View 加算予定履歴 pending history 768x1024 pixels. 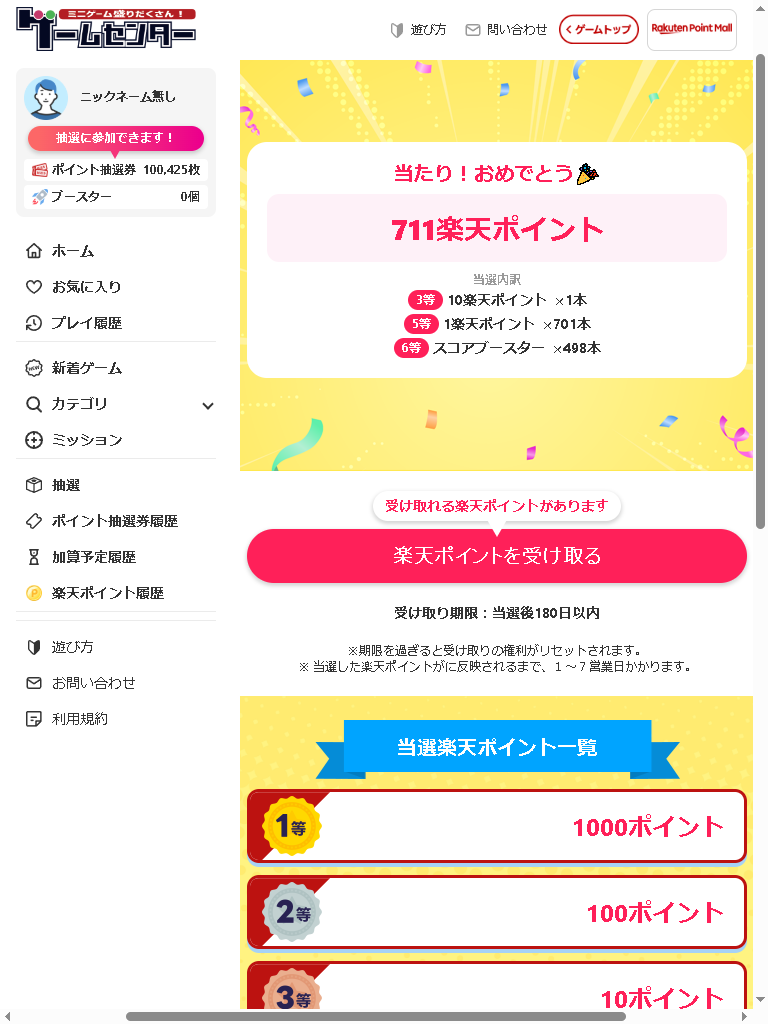click(x=93, y=557)
